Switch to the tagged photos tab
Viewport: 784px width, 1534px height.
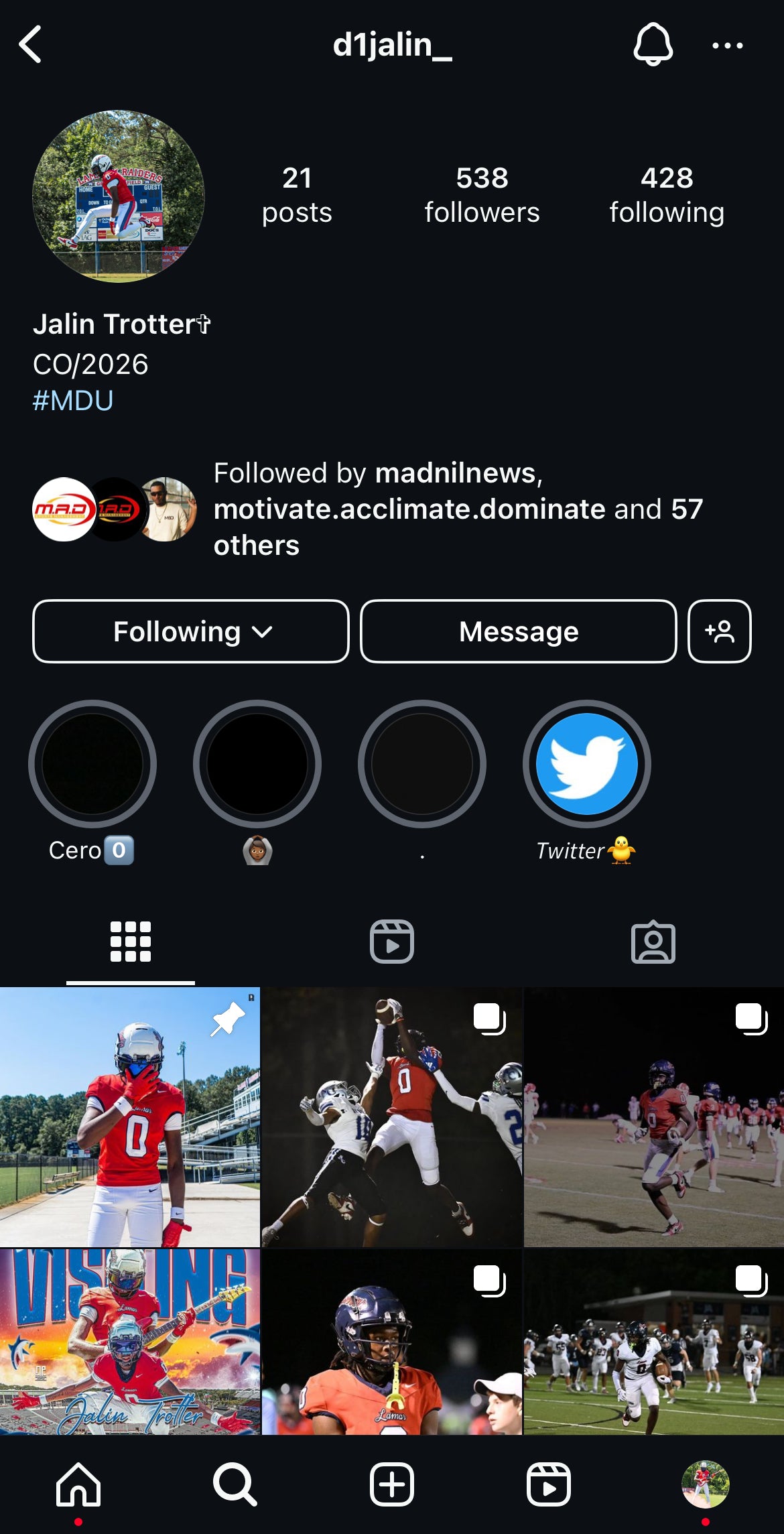pos(653,942)
